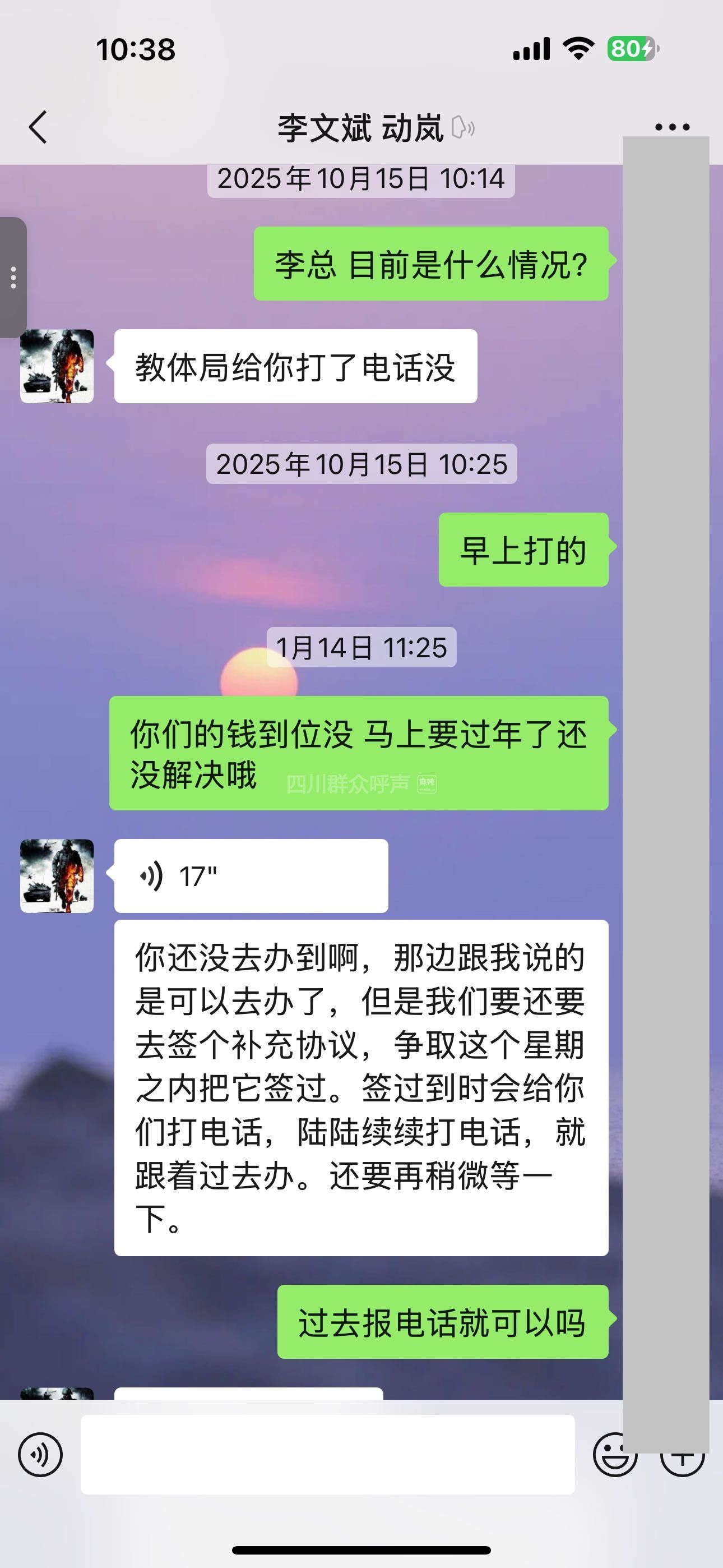Tap the side floating handle

click(13, 278)
